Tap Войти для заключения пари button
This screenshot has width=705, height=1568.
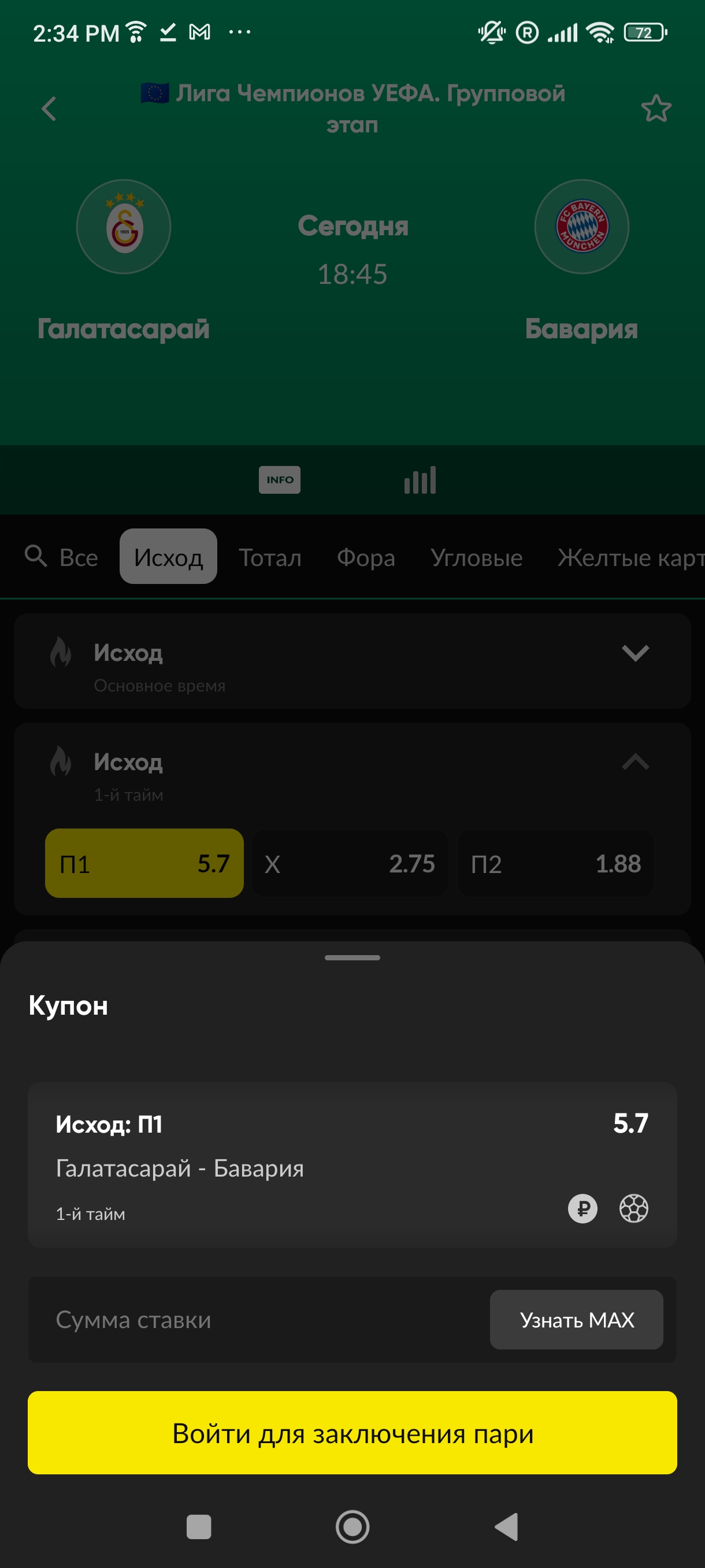pos(352,1432)
